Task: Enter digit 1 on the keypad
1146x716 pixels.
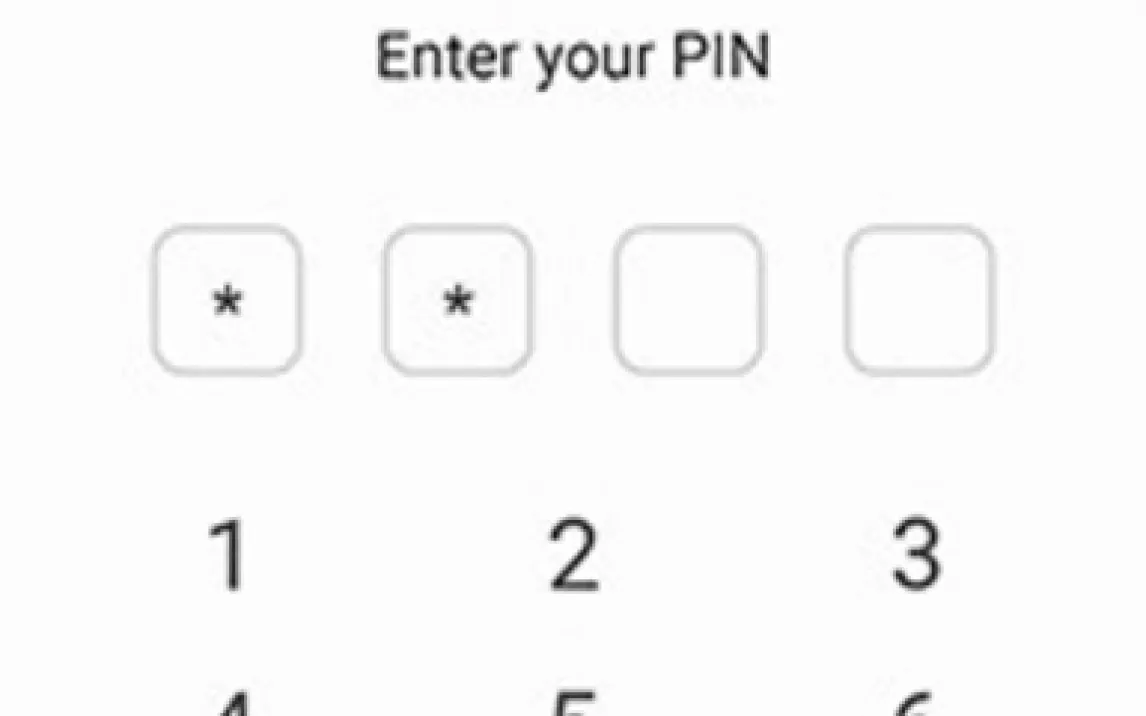Action: coord(229,556)
